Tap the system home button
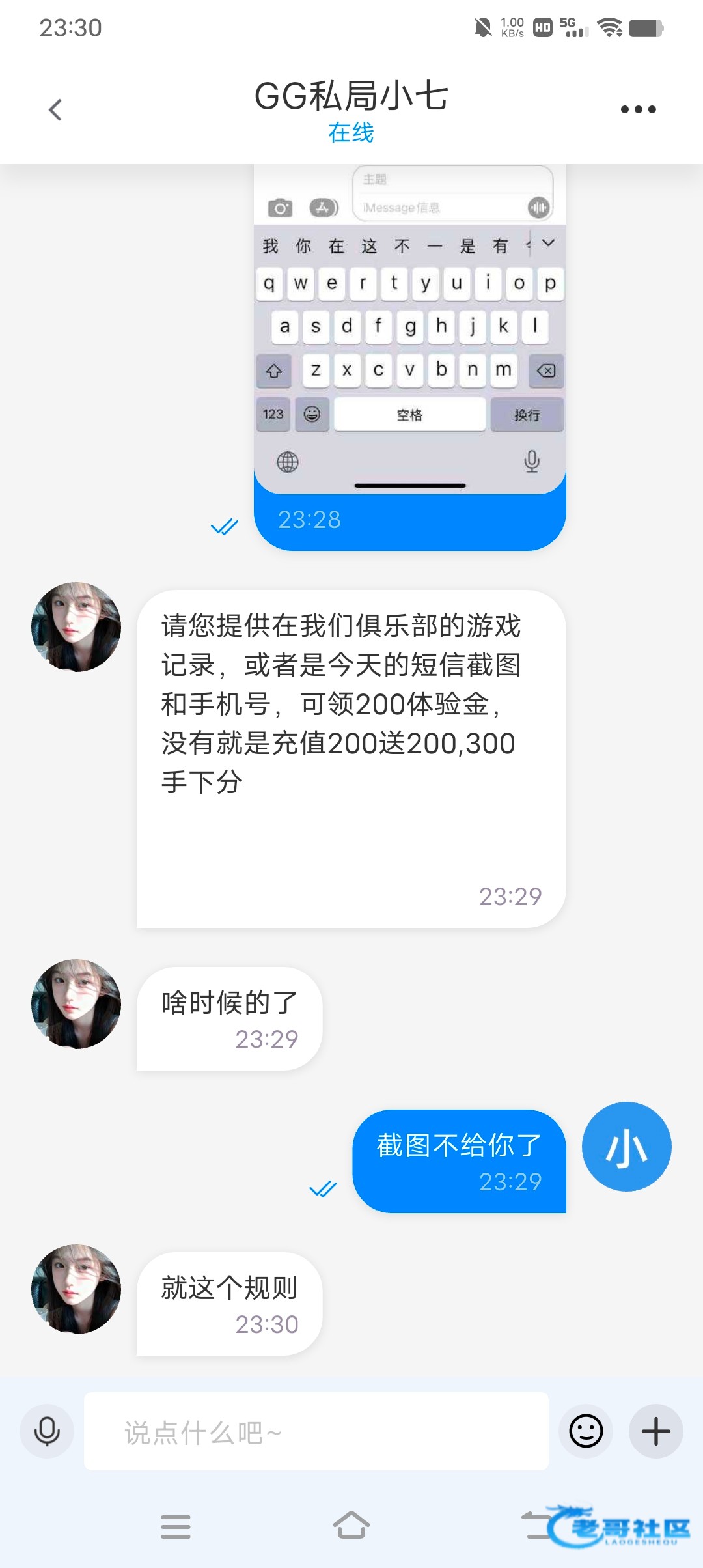 (x=351, y=1525)
